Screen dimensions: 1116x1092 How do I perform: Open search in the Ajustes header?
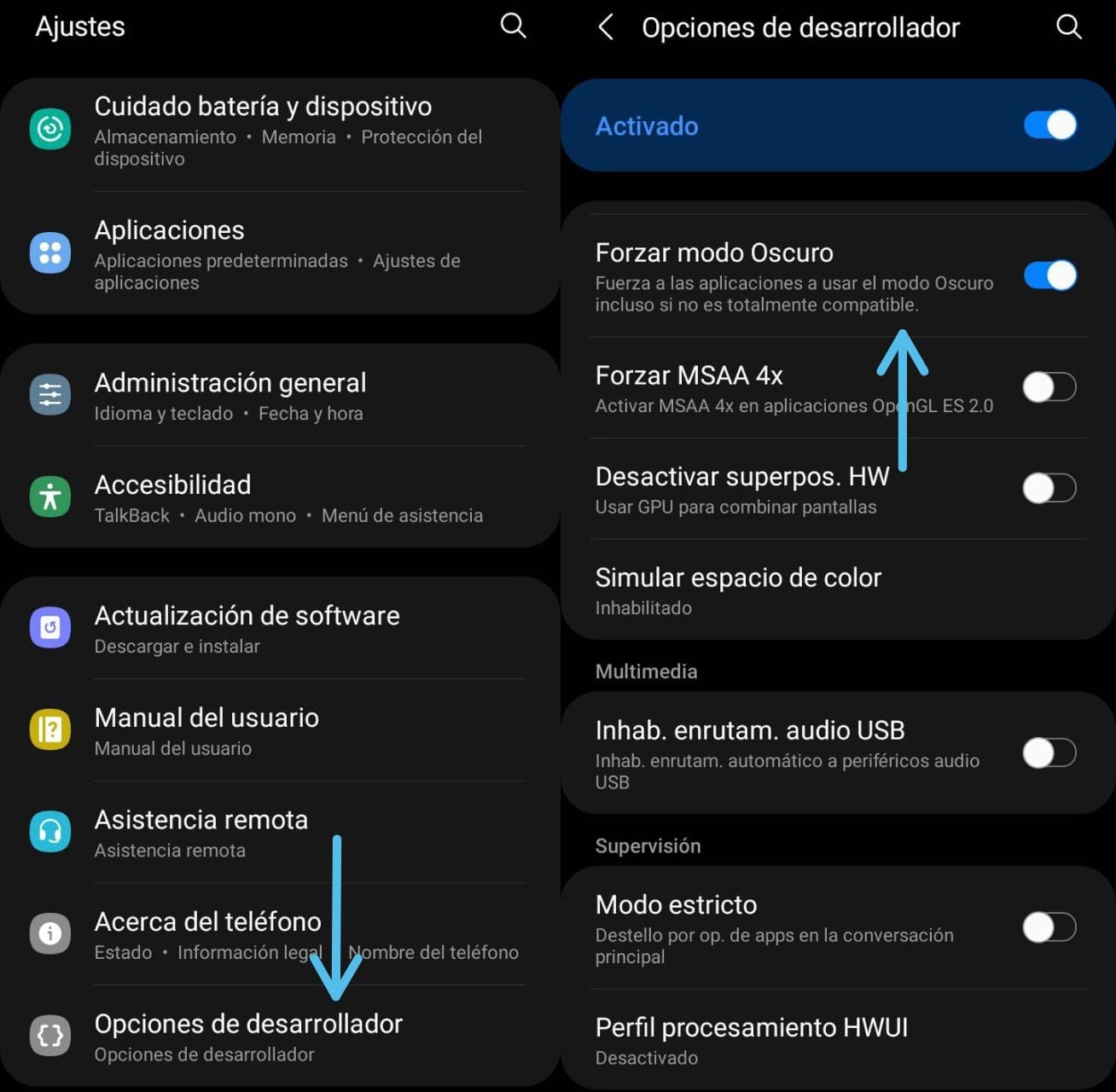513,26
